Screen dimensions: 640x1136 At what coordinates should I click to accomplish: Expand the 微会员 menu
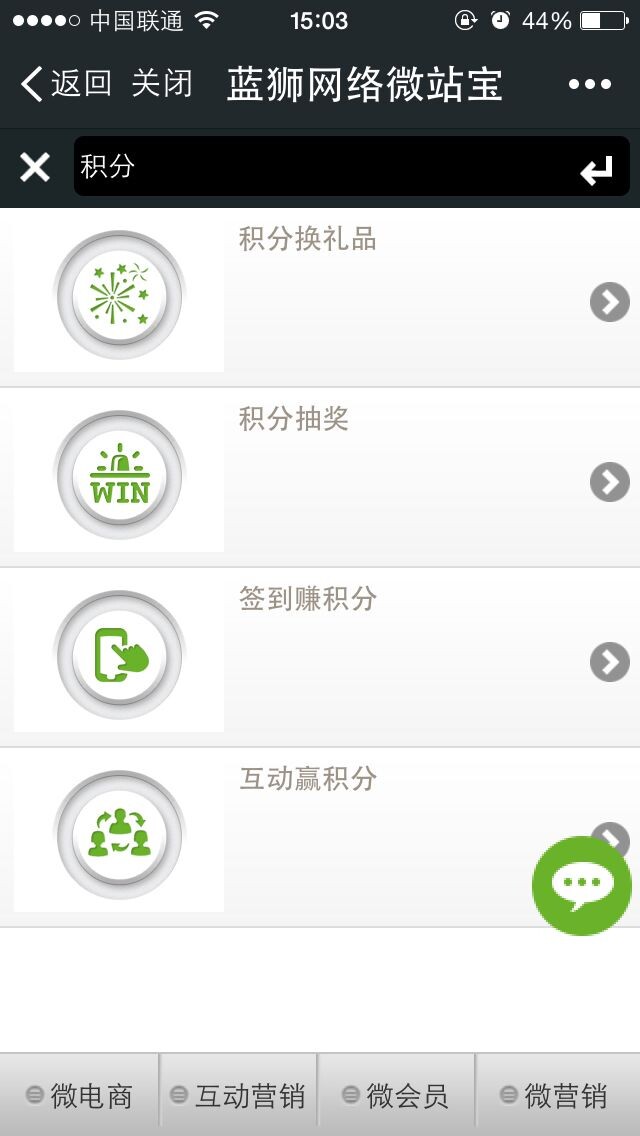coord(396,1095)
